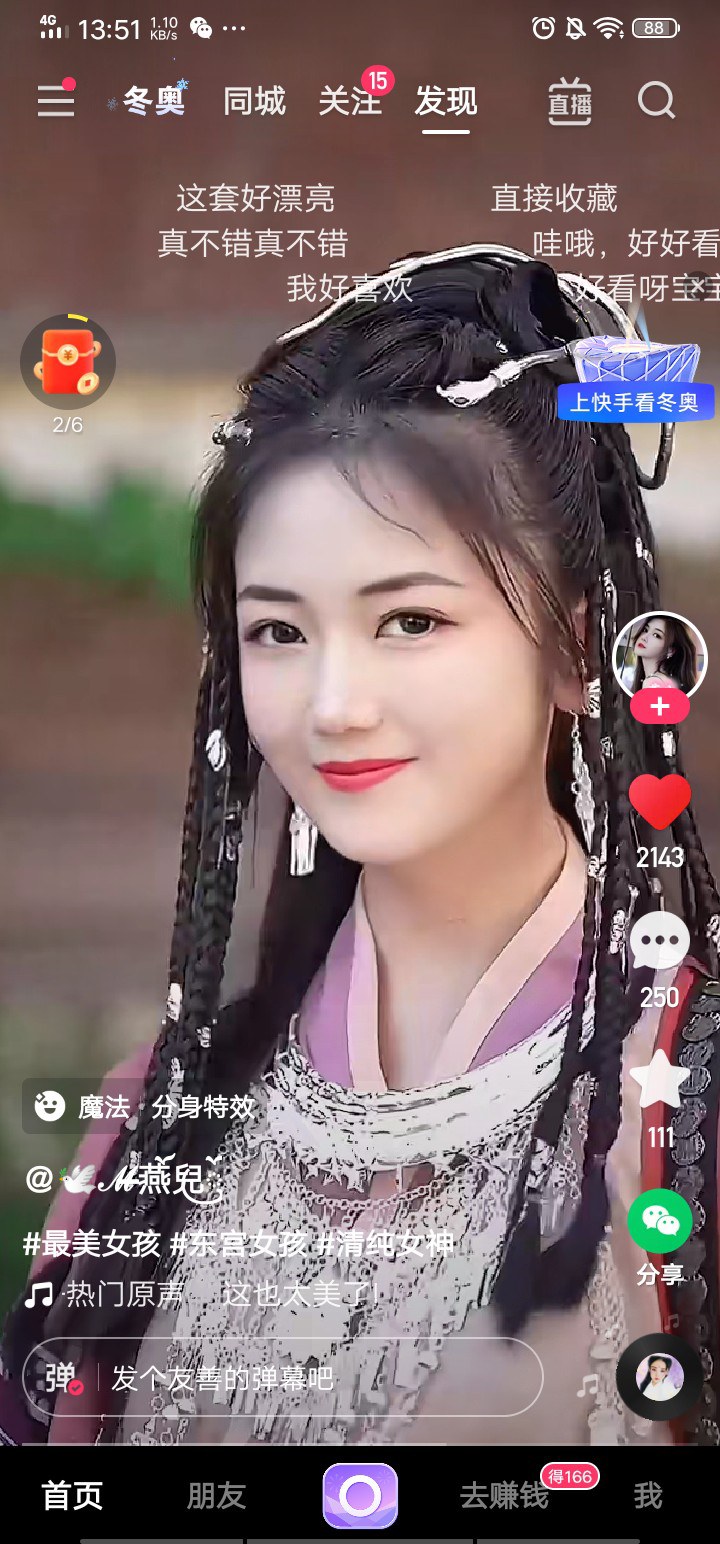The image size is (720, 1544).
Task: Open the 上快手看冬奥 banner
Action: (636, 403)
